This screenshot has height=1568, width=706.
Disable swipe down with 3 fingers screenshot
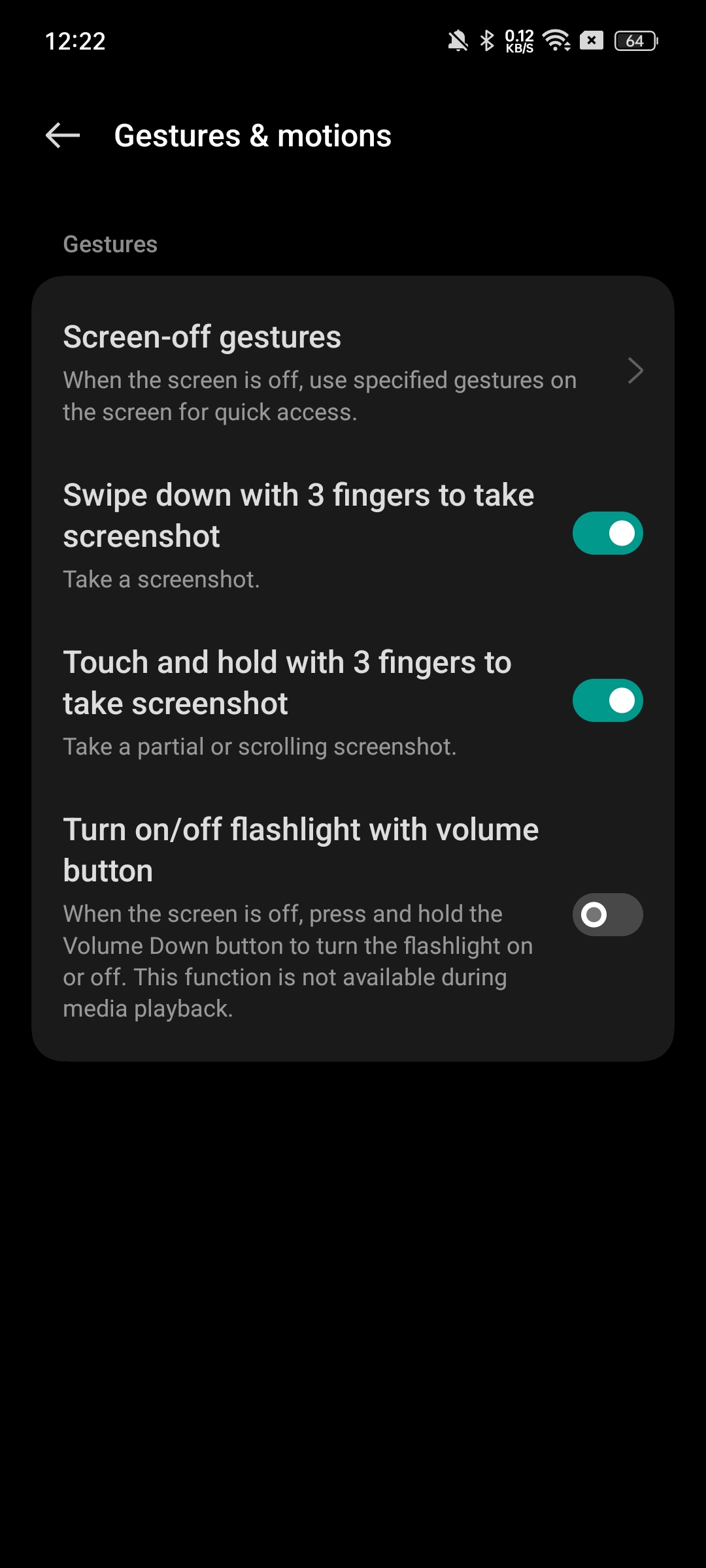tap(607, 533)
